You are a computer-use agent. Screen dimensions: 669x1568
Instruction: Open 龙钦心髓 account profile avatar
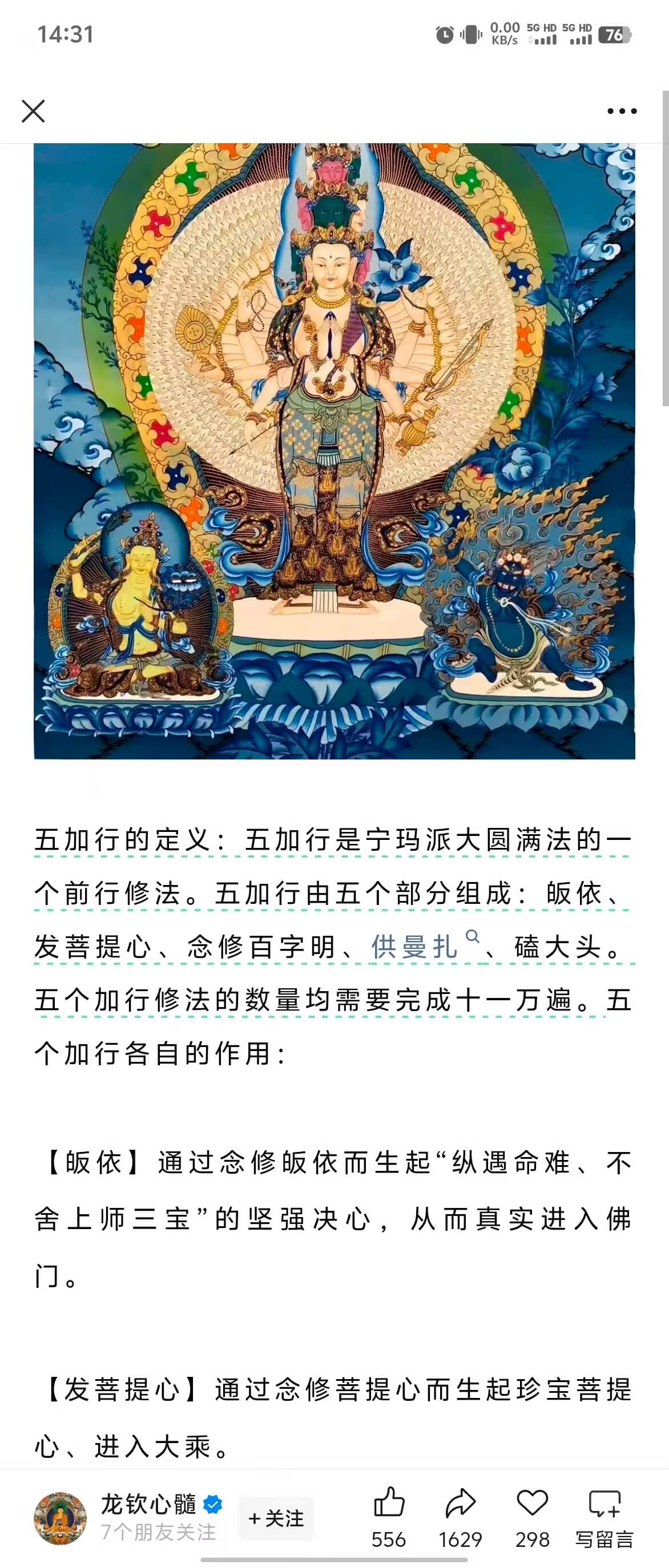(60, 1519)
